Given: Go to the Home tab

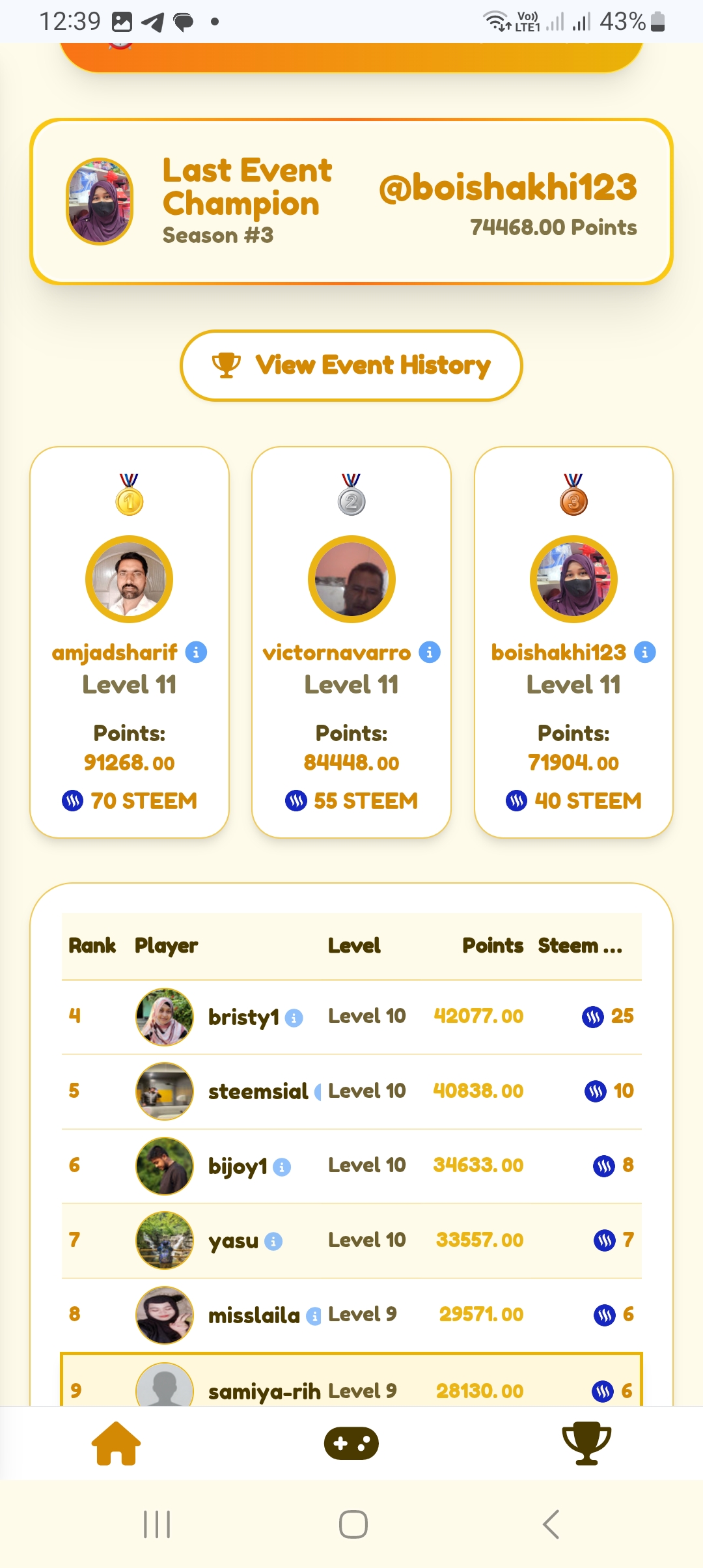Looking at the screenshot, I should click(117, 1444).
